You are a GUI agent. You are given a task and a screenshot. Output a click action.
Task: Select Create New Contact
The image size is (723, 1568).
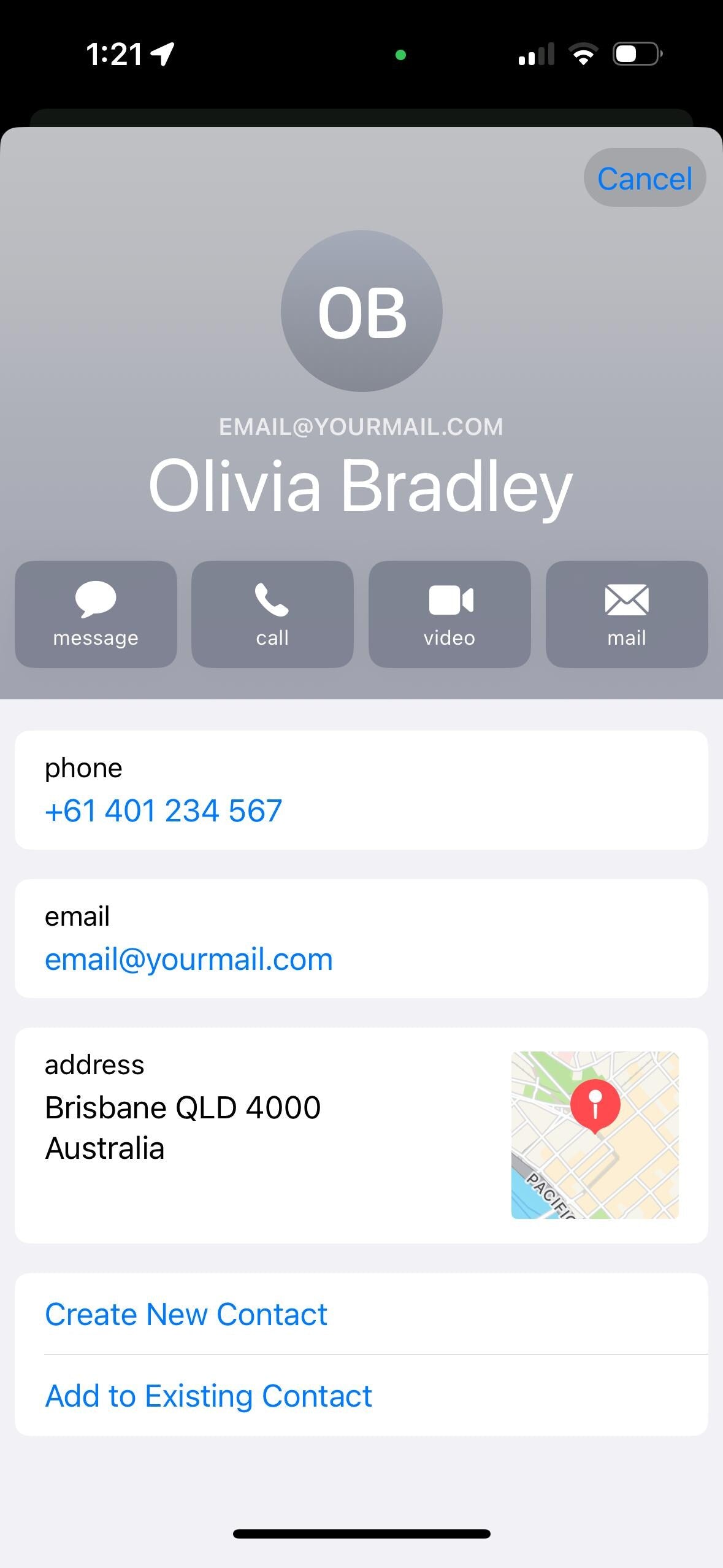(186, 1314)
